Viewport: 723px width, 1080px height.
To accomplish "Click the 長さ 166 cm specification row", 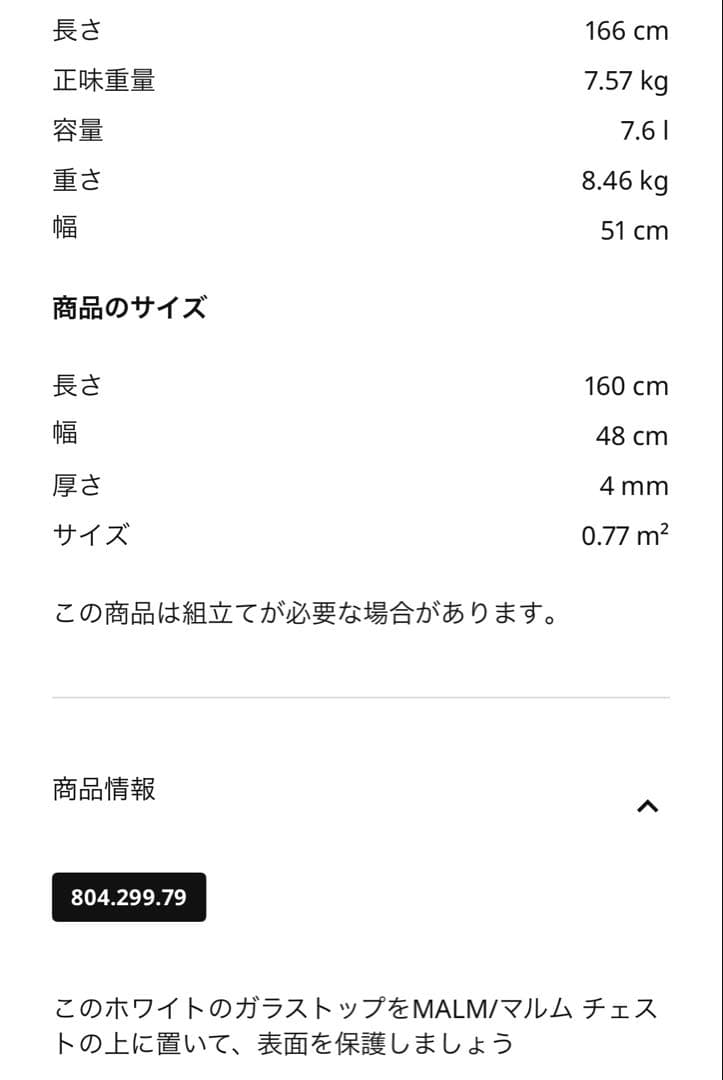I will pyautogui.click(x=360, y=30).
